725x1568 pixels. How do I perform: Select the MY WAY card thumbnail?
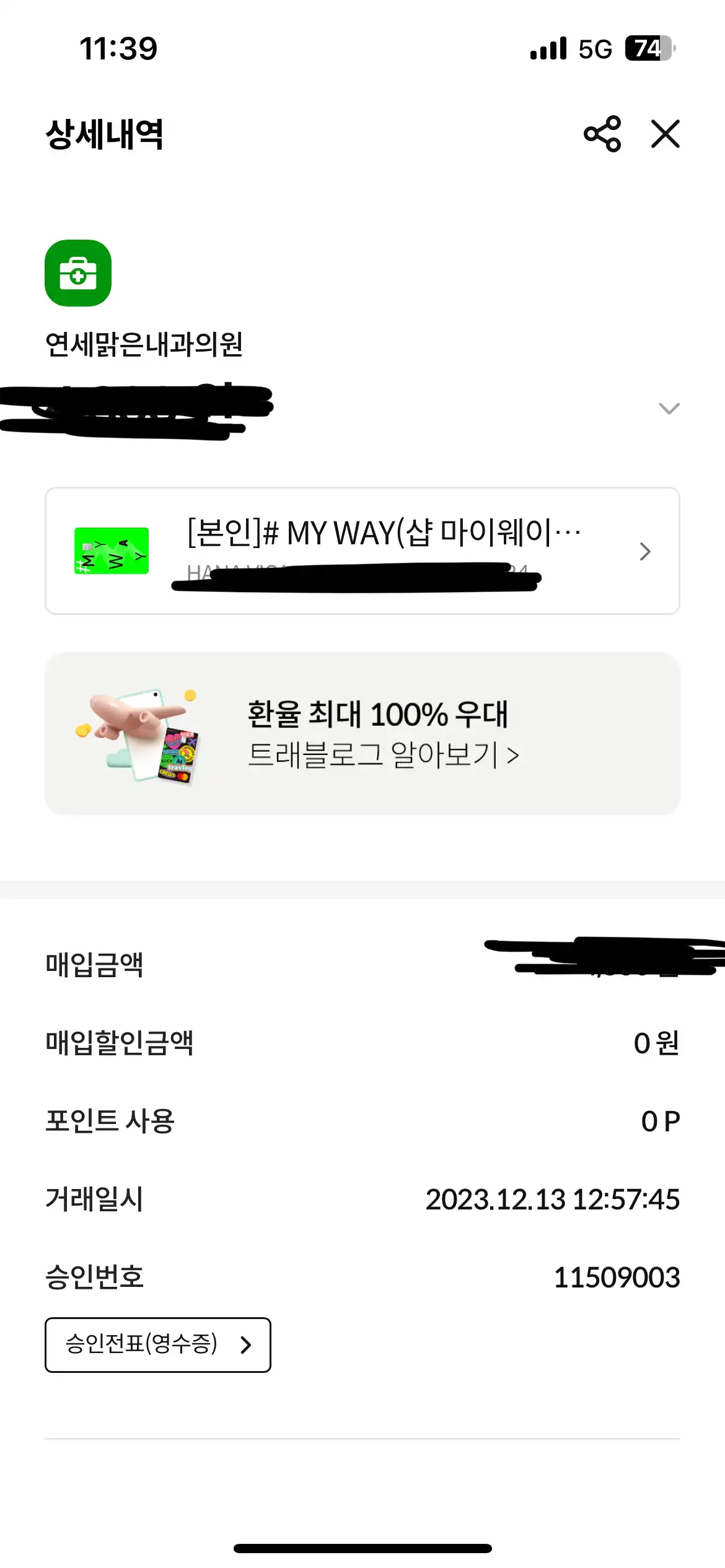[x=112, y=551]
